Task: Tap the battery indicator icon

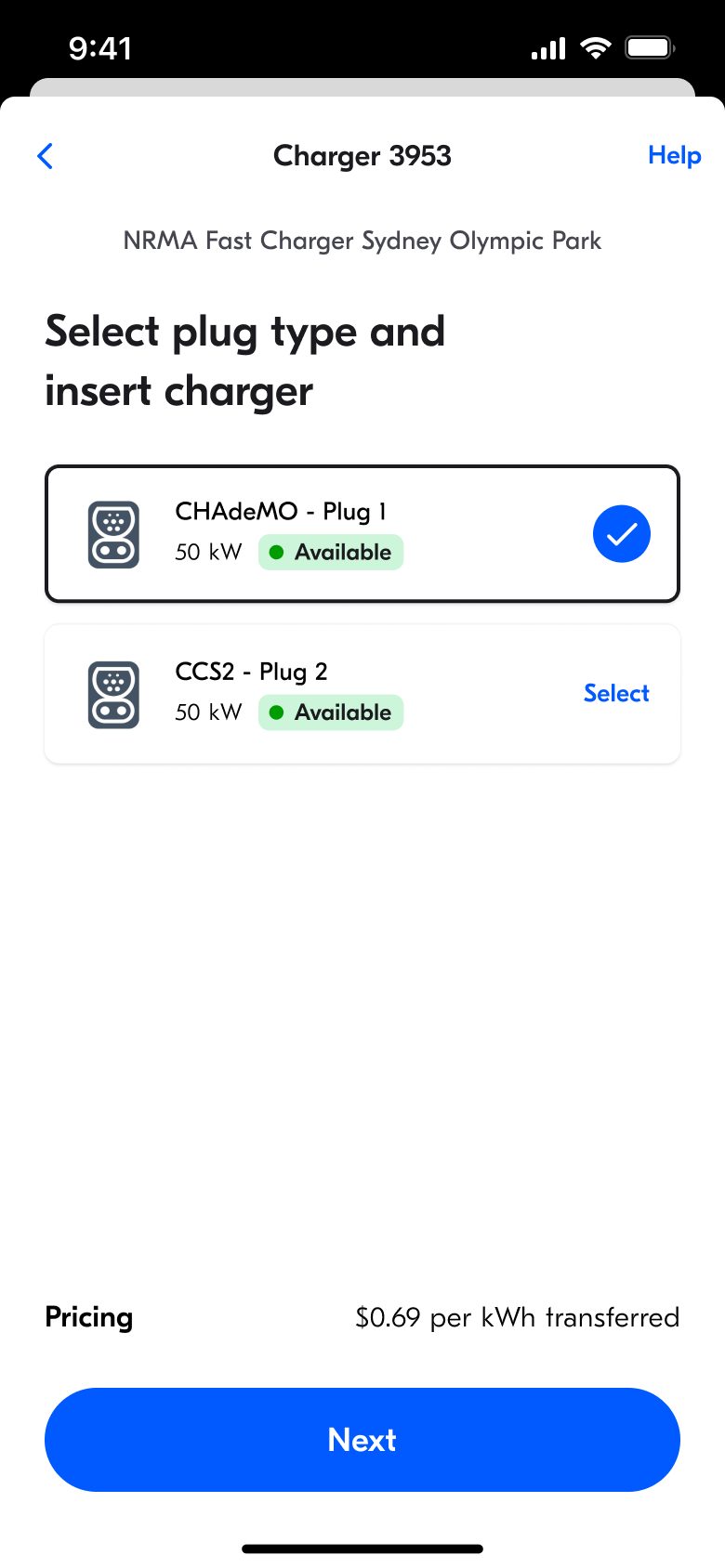Action: tap(651, 47)
